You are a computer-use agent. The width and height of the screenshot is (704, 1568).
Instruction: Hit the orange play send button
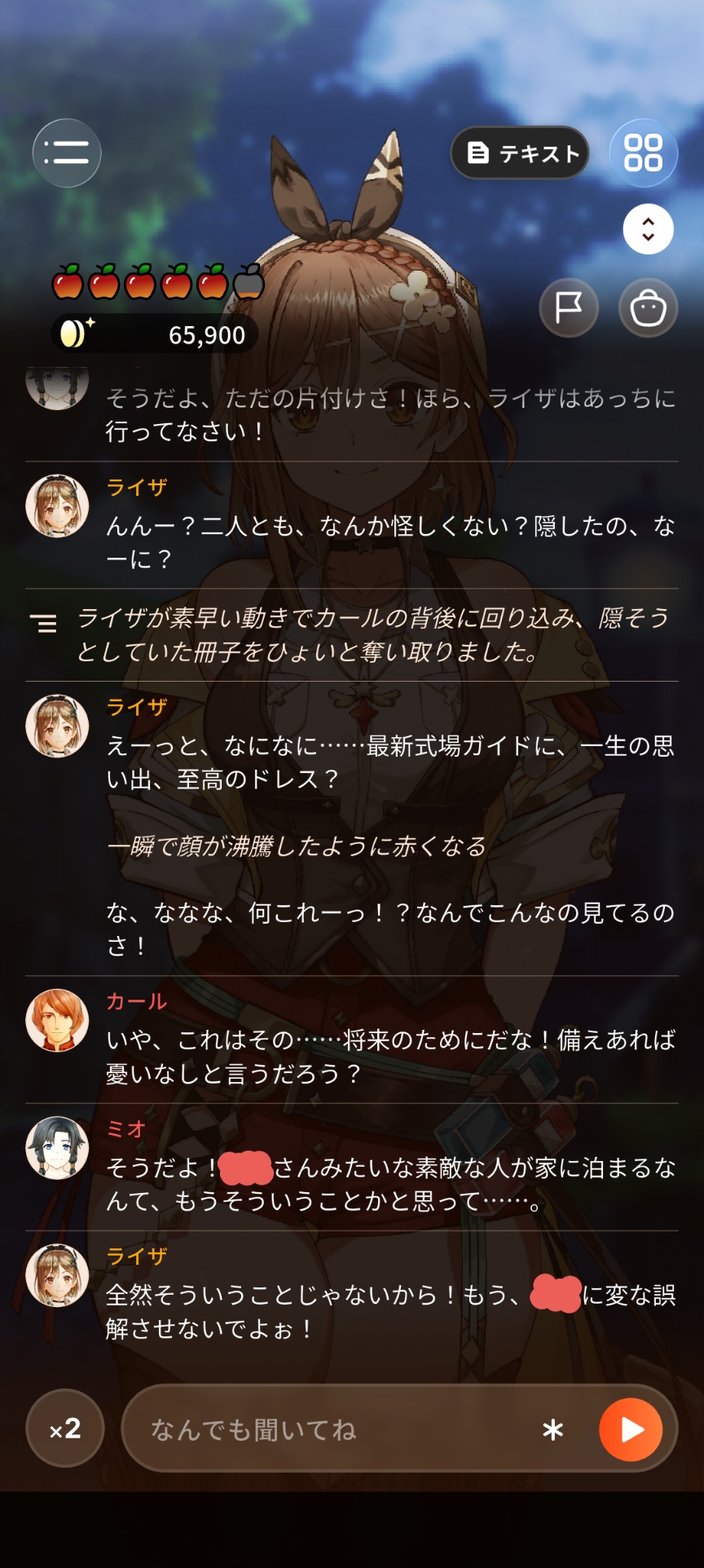631,1429
